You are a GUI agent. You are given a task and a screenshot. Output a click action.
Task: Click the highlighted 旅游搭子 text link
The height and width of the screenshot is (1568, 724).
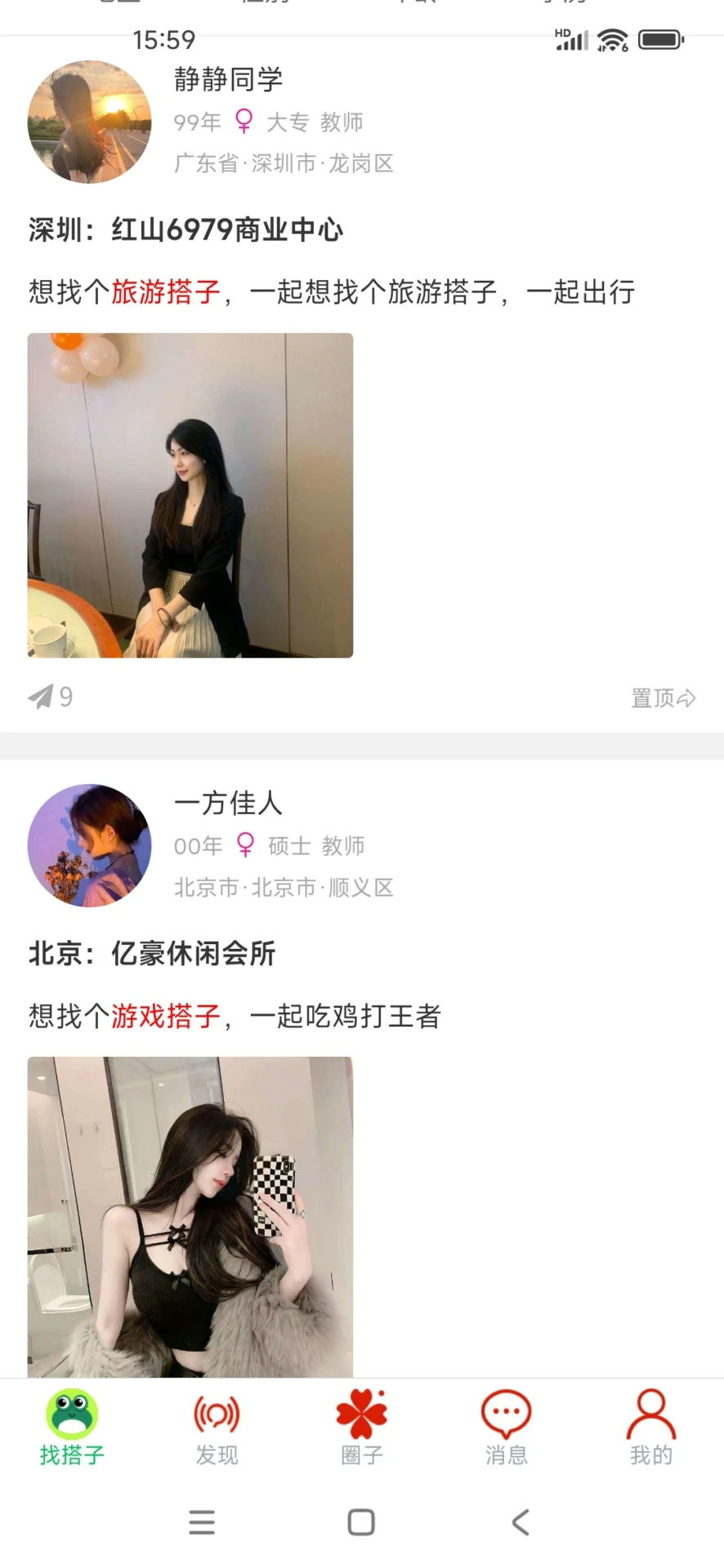166,292
